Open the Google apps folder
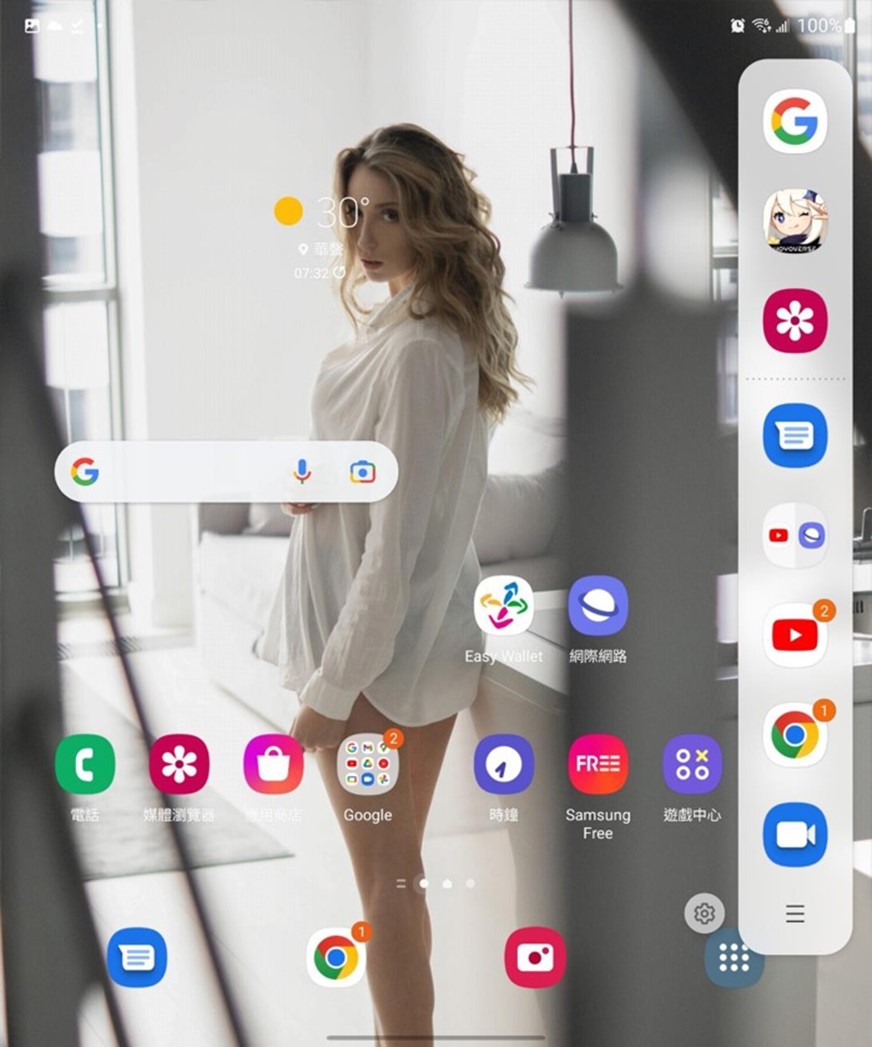The width and height of the screenshot is (872, 1047). [x=367, y=764]
